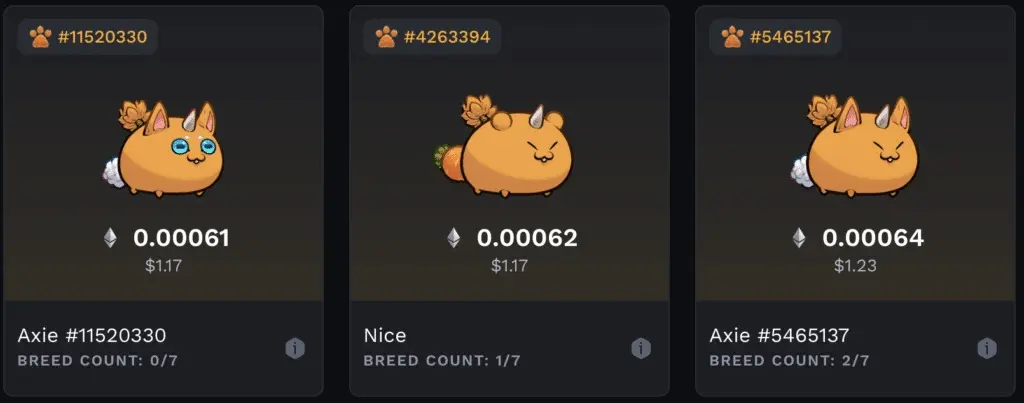Tap info icon on the Nice card
Image resolution: width=1024 pixels, height=403 pixels.
click(641, 348)
